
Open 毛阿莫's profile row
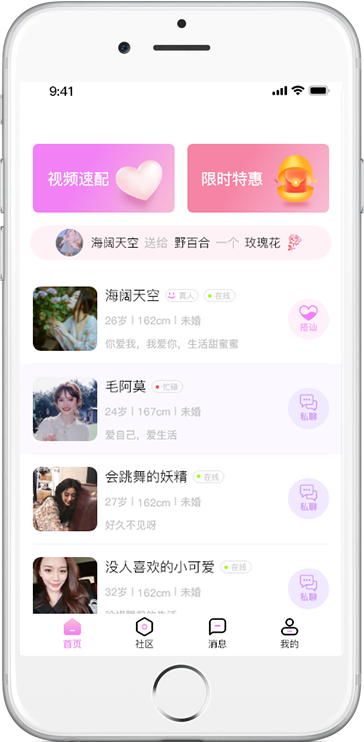(181, 409)
